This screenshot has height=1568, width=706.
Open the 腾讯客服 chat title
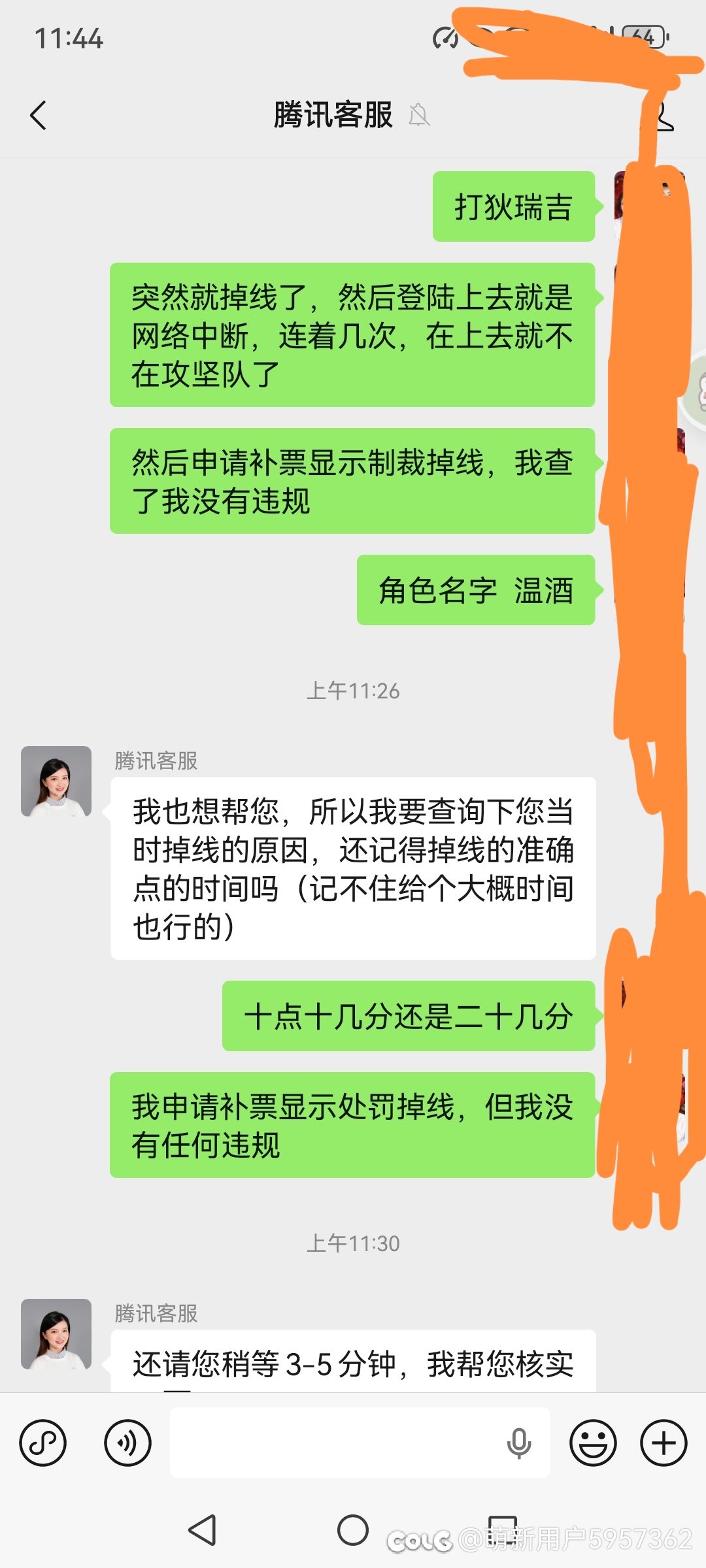point(331,116)
